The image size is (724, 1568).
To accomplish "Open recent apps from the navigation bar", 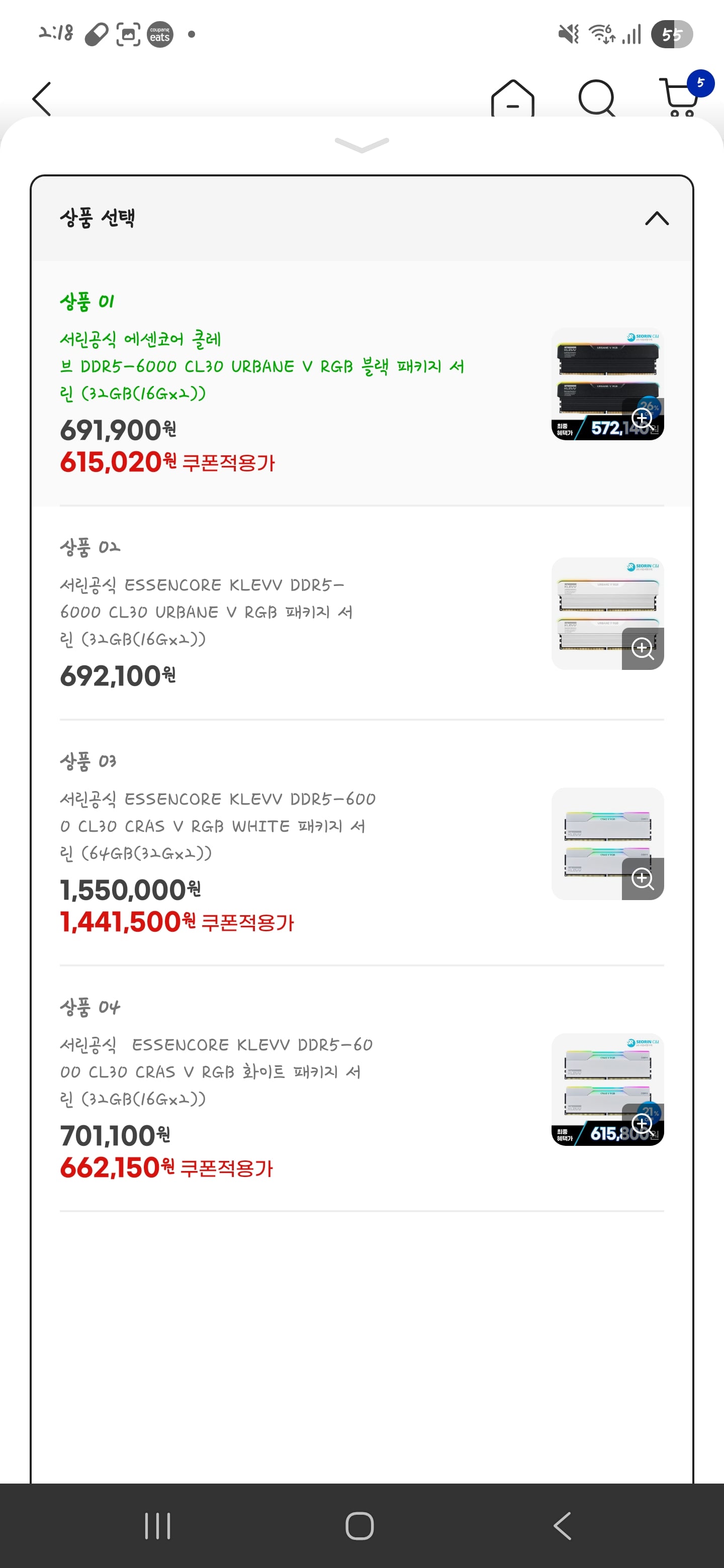I will tap(157, 1525).
